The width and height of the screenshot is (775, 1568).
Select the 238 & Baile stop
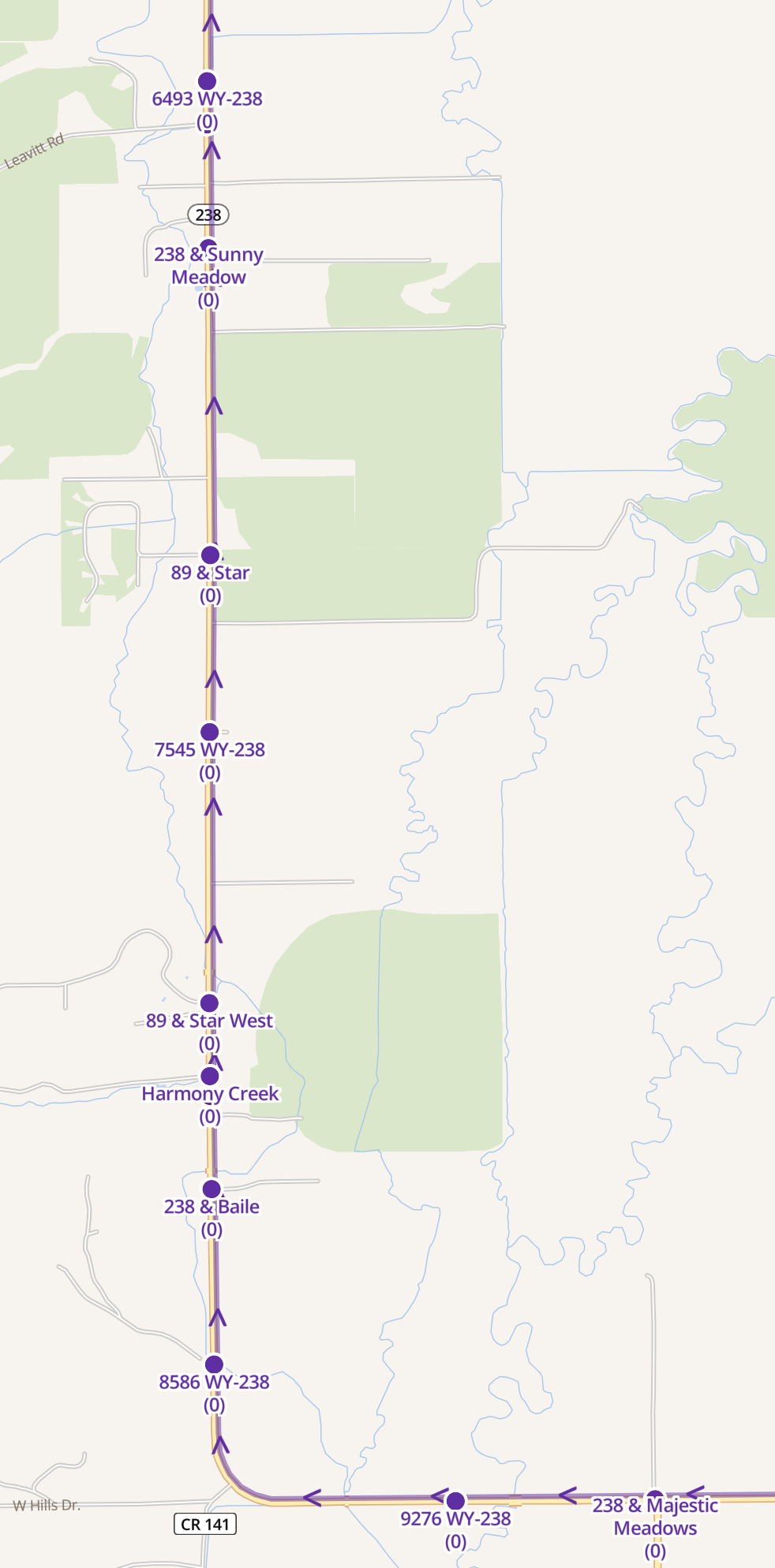point(212,1189)
